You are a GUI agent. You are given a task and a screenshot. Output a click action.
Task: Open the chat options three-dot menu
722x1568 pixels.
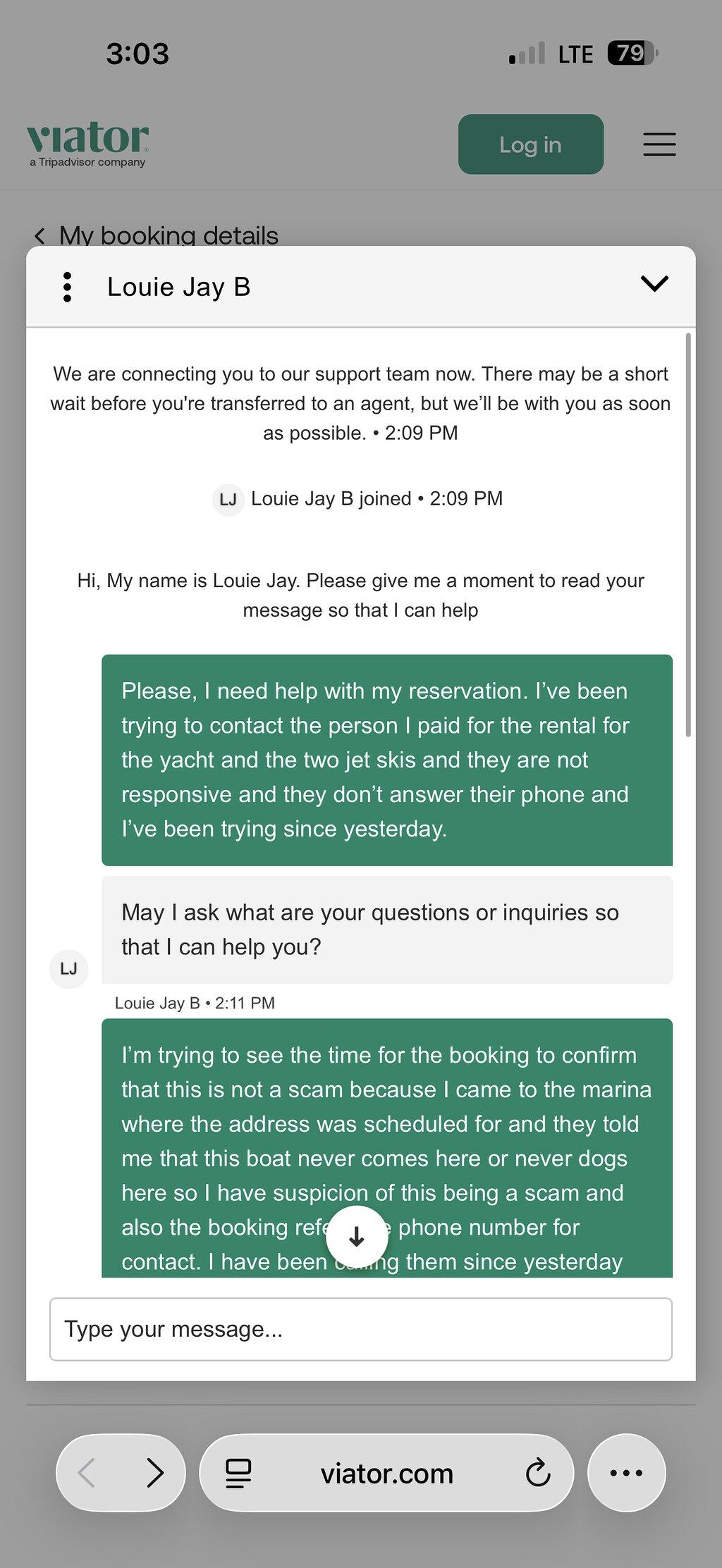[67, 287]
